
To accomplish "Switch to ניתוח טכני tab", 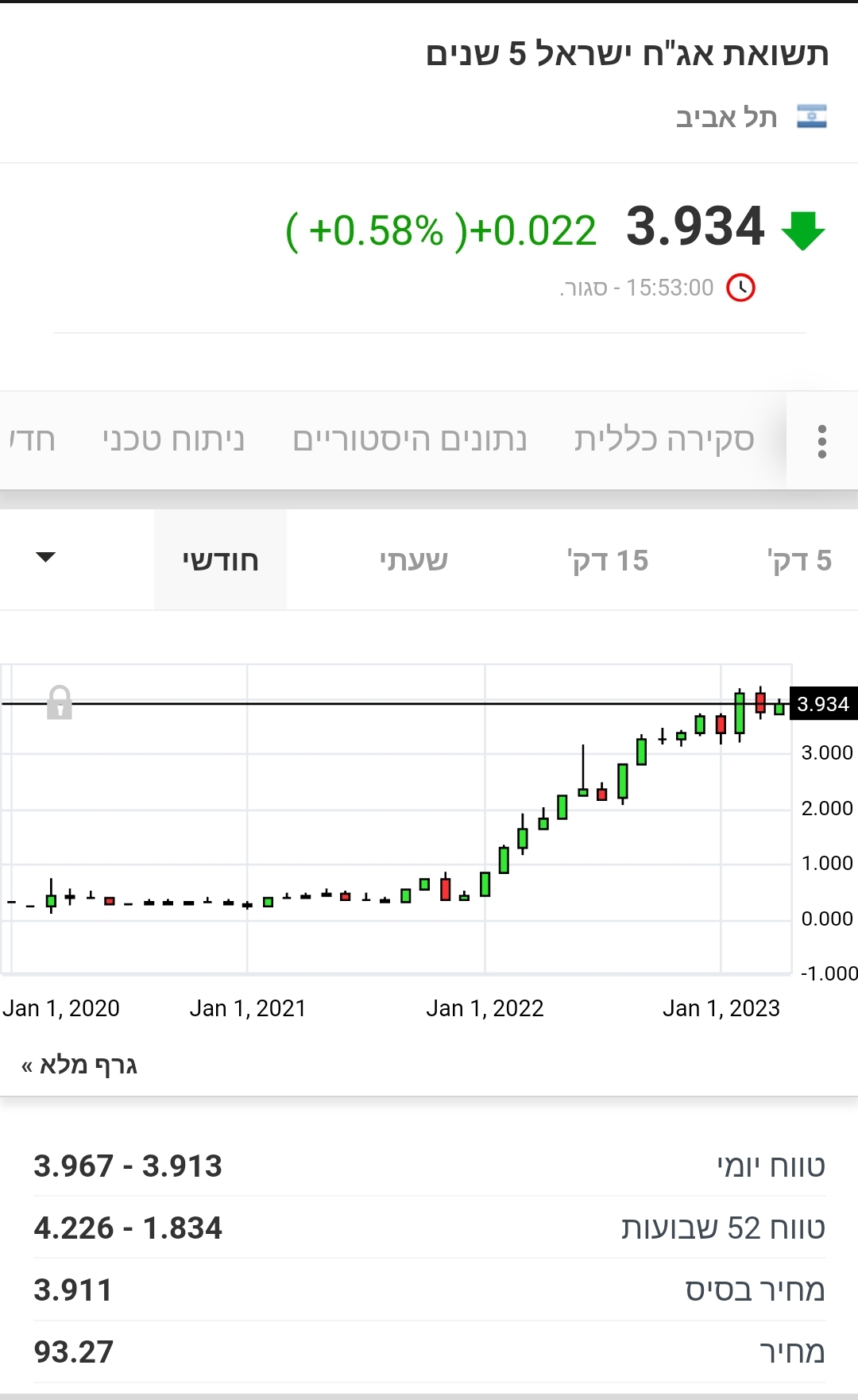I will (173, 439).
